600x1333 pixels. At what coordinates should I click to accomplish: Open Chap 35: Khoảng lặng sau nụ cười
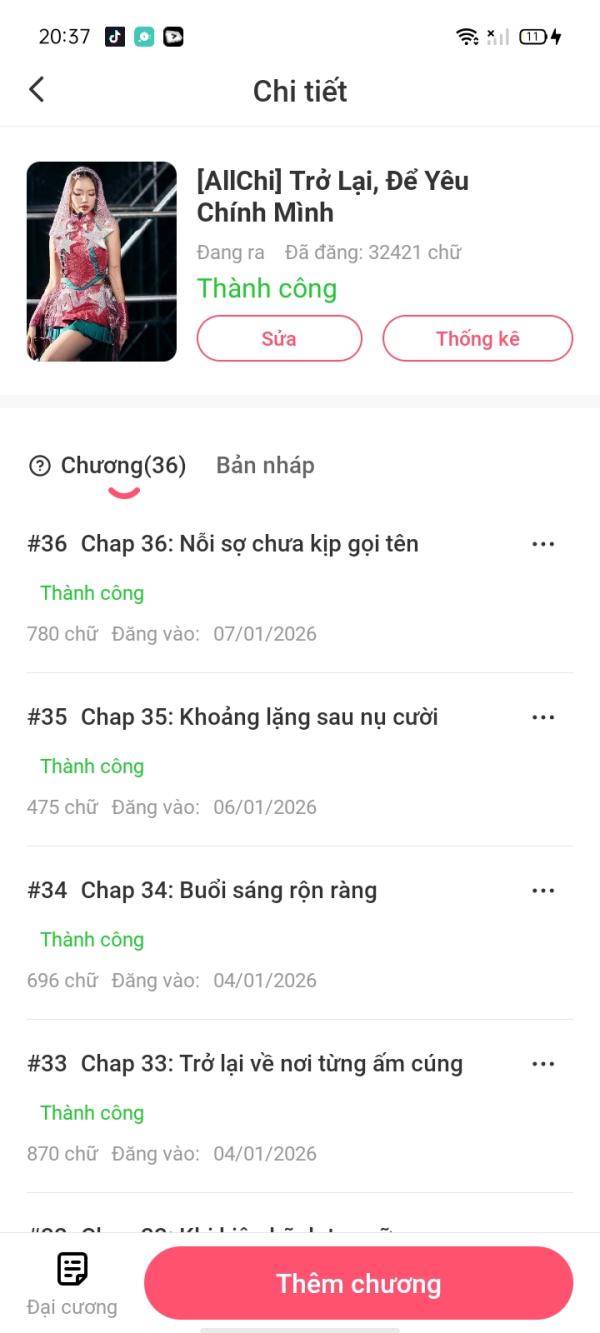[x=259, y=717]
